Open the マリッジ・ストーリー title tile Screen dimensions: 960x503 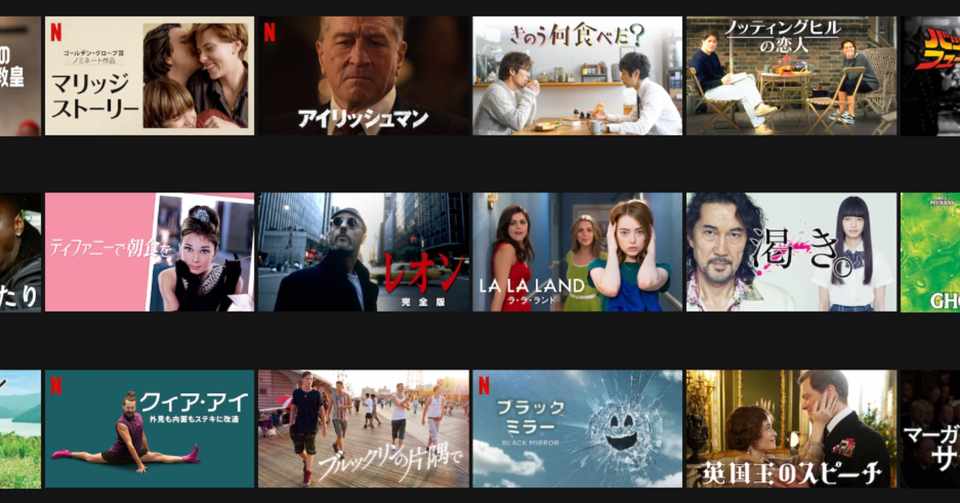click(x=149, y=76)
